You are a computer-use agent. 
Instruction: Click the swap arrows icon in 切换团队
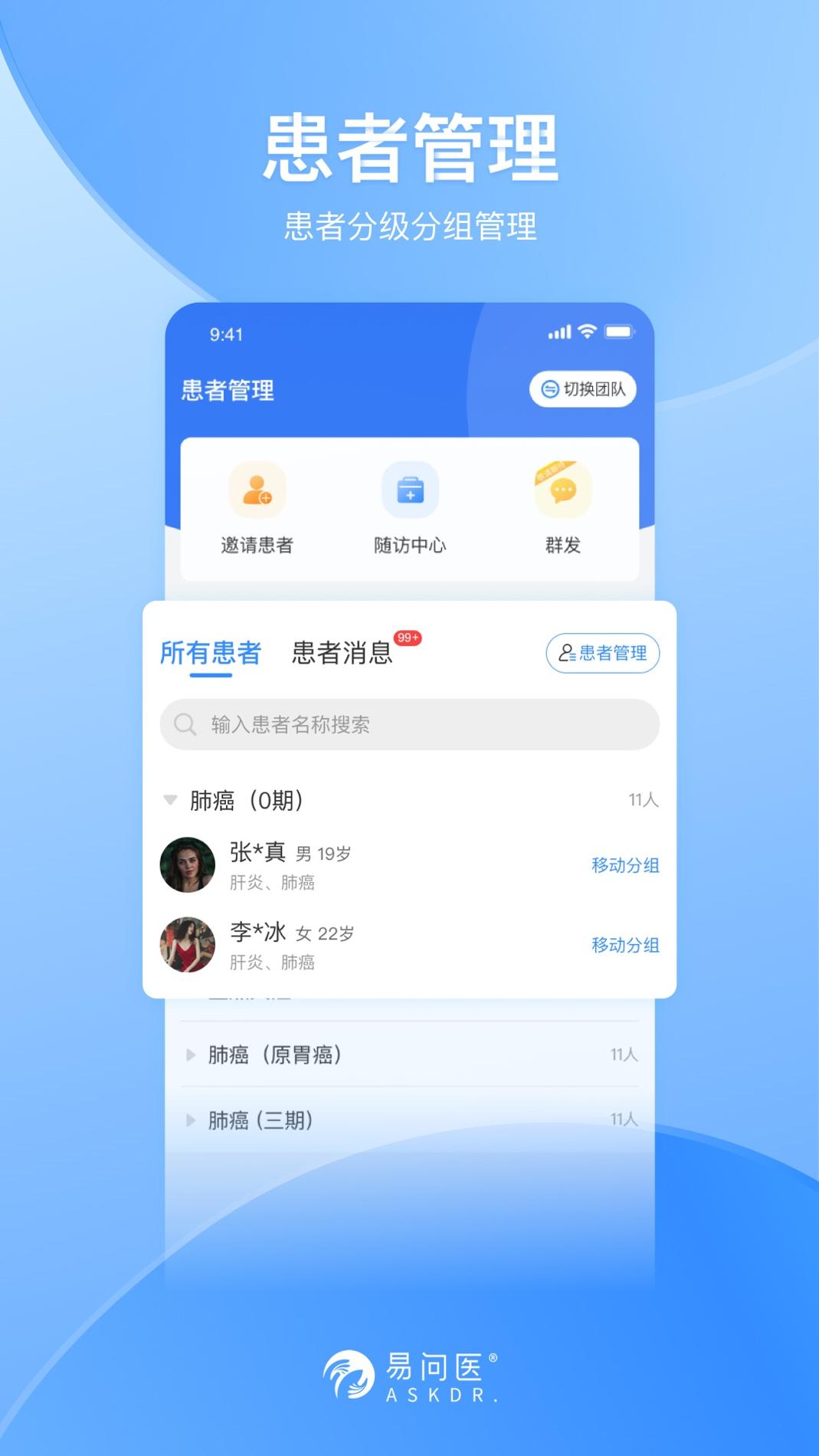click(549, 389)
